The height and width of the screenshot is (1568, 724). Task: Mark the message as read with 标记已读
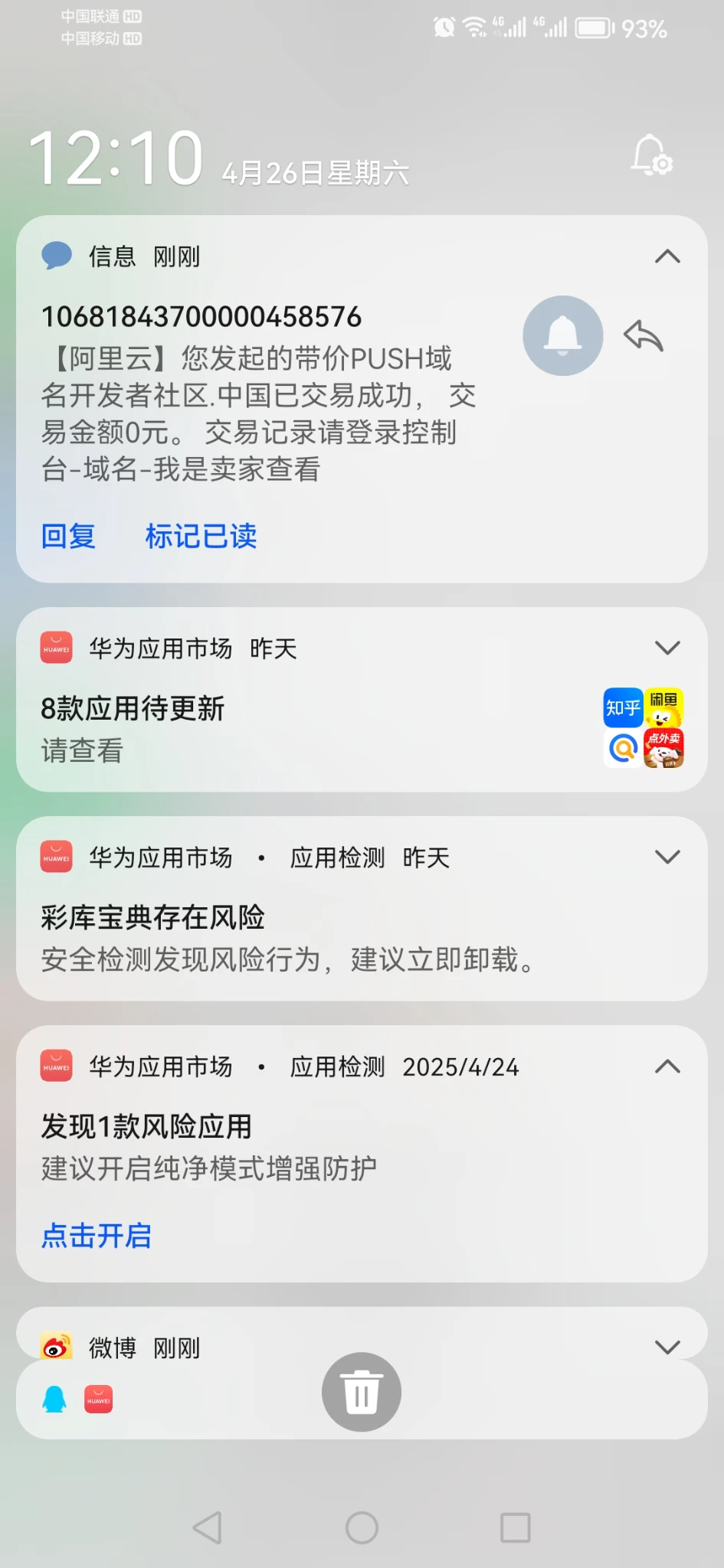(201, 536)
